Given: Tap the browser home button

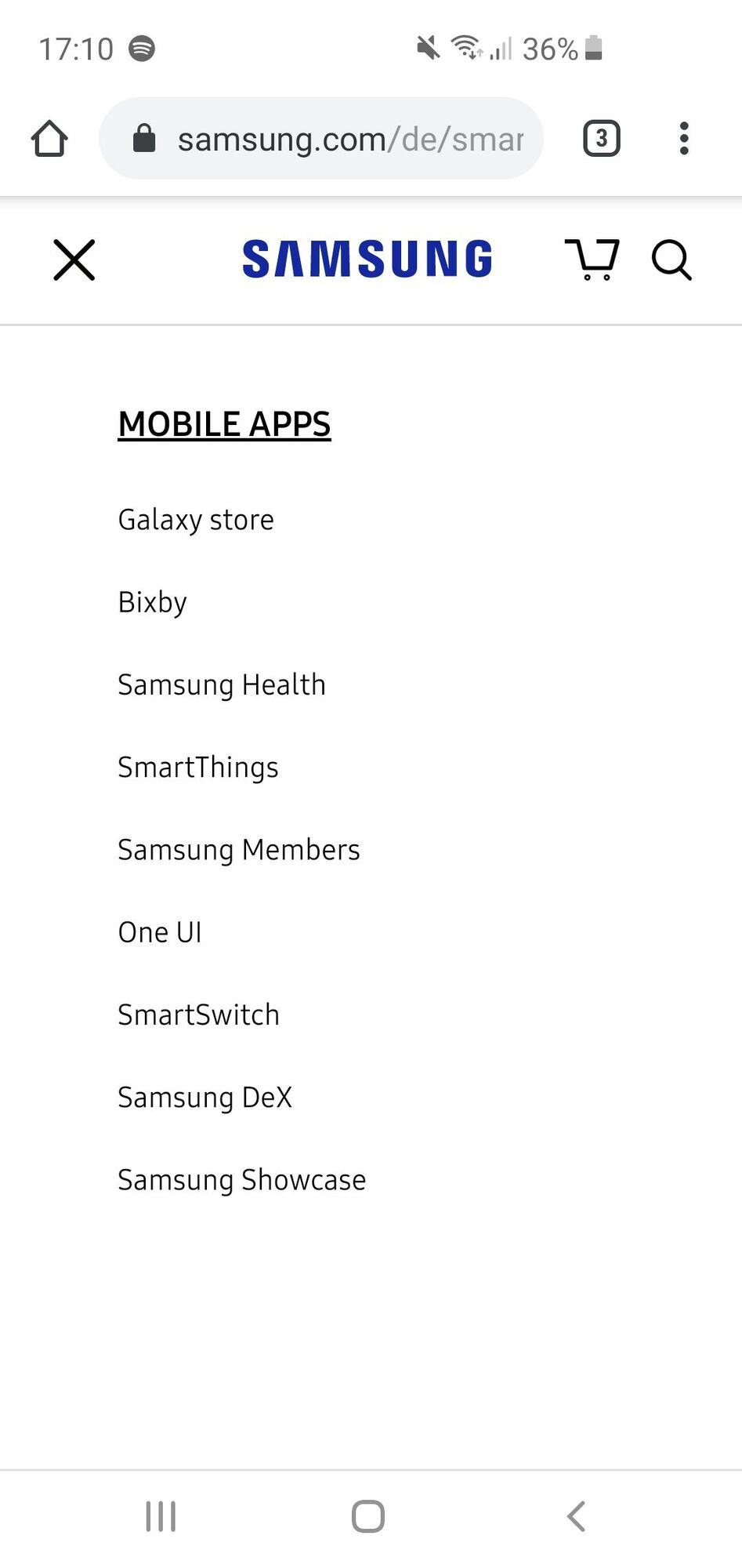Looking at the screenshot, I should coord(49,139).
